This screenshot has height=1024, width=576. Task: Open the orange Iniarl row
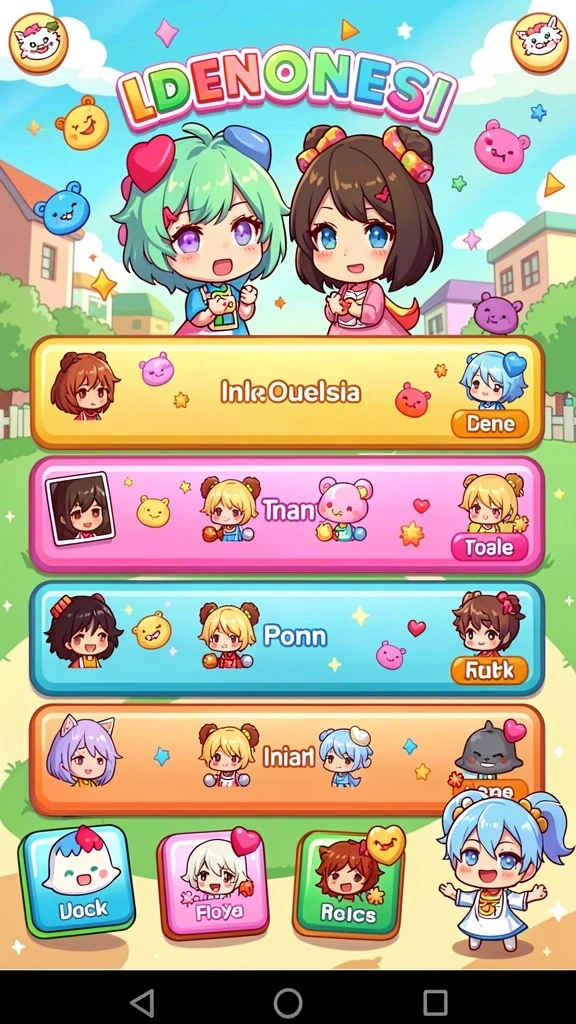pyautogui.click(x=287, y=760)
